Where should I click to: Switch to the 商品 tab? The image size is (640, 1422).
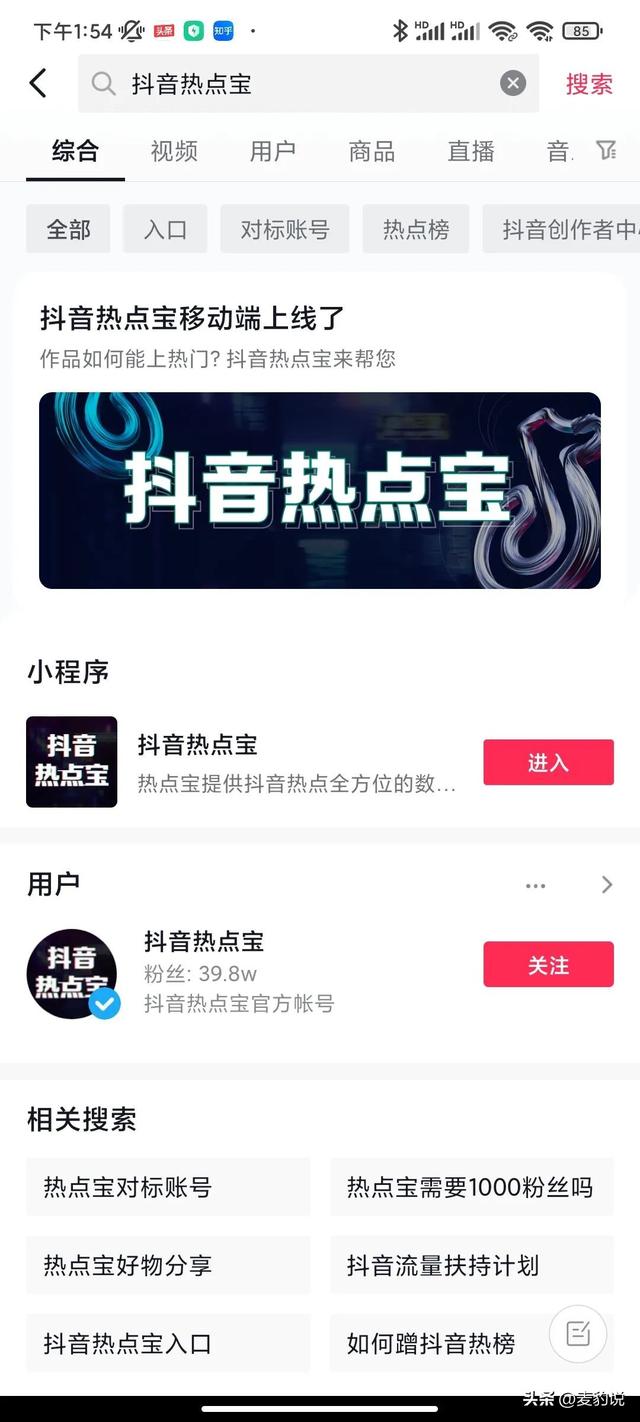pos(372,151)
